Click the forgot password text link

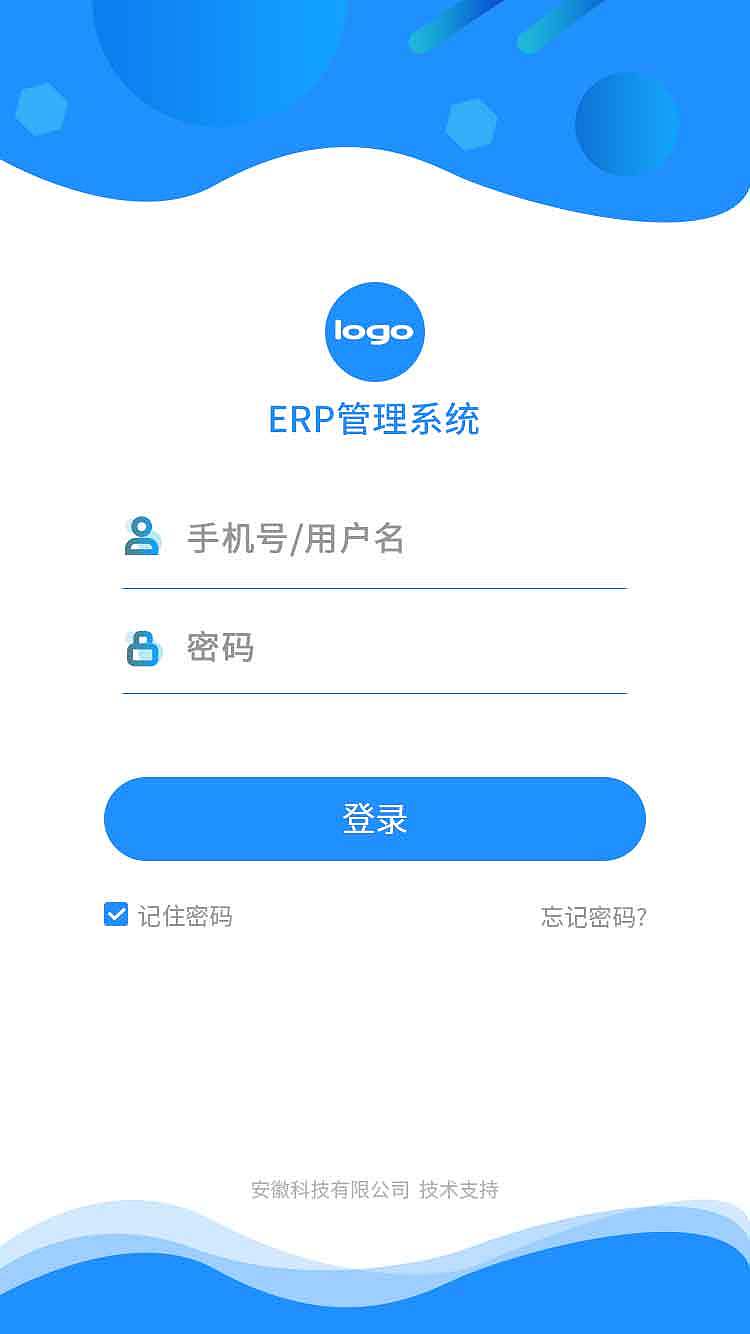tap(594, 915)
